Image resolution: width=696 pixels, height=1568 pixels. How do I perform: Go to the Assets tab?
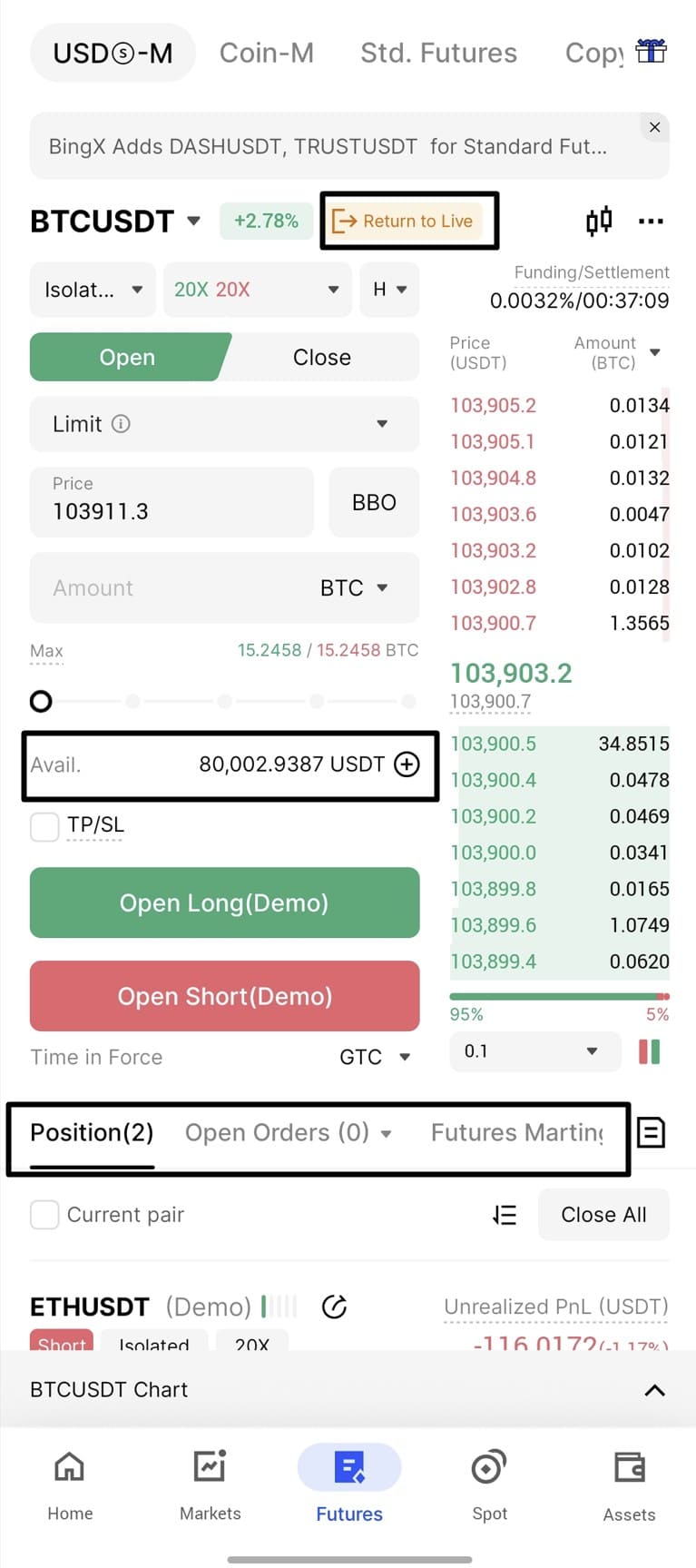click(x=629, y=1489)
